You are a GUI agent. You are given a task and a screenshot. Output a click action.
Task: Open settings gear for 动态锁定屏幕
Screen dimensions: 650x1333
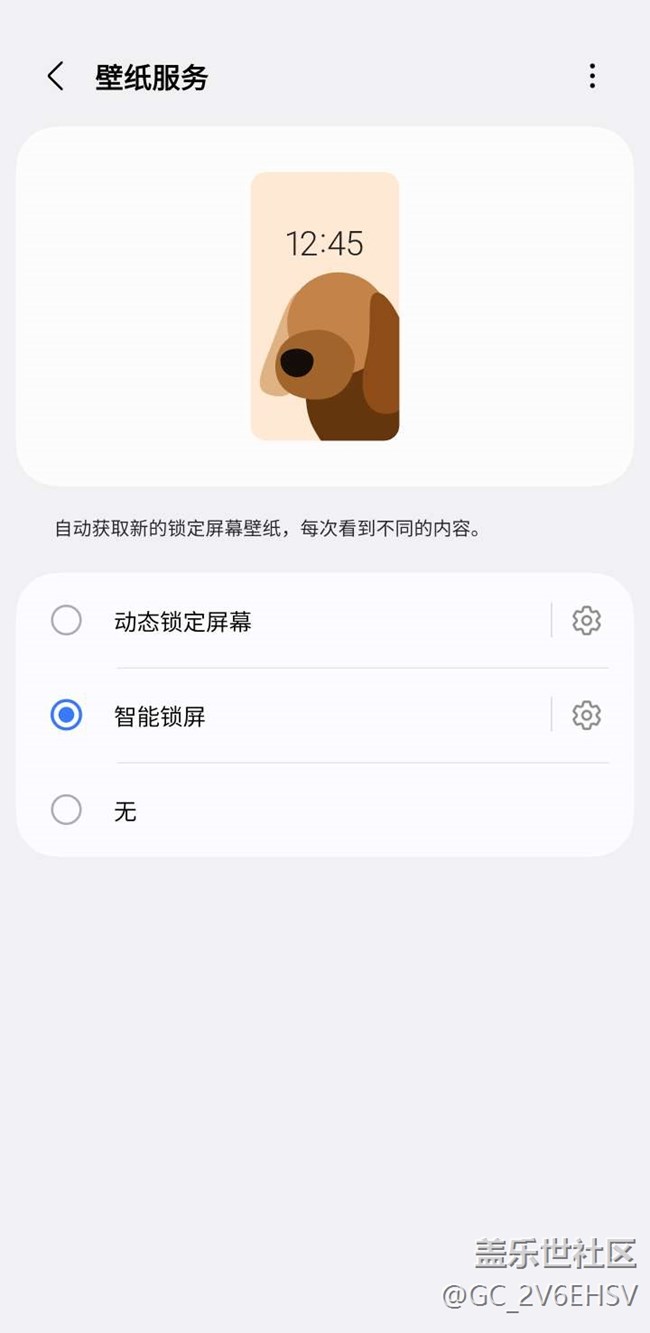click(x=587, y=621)
